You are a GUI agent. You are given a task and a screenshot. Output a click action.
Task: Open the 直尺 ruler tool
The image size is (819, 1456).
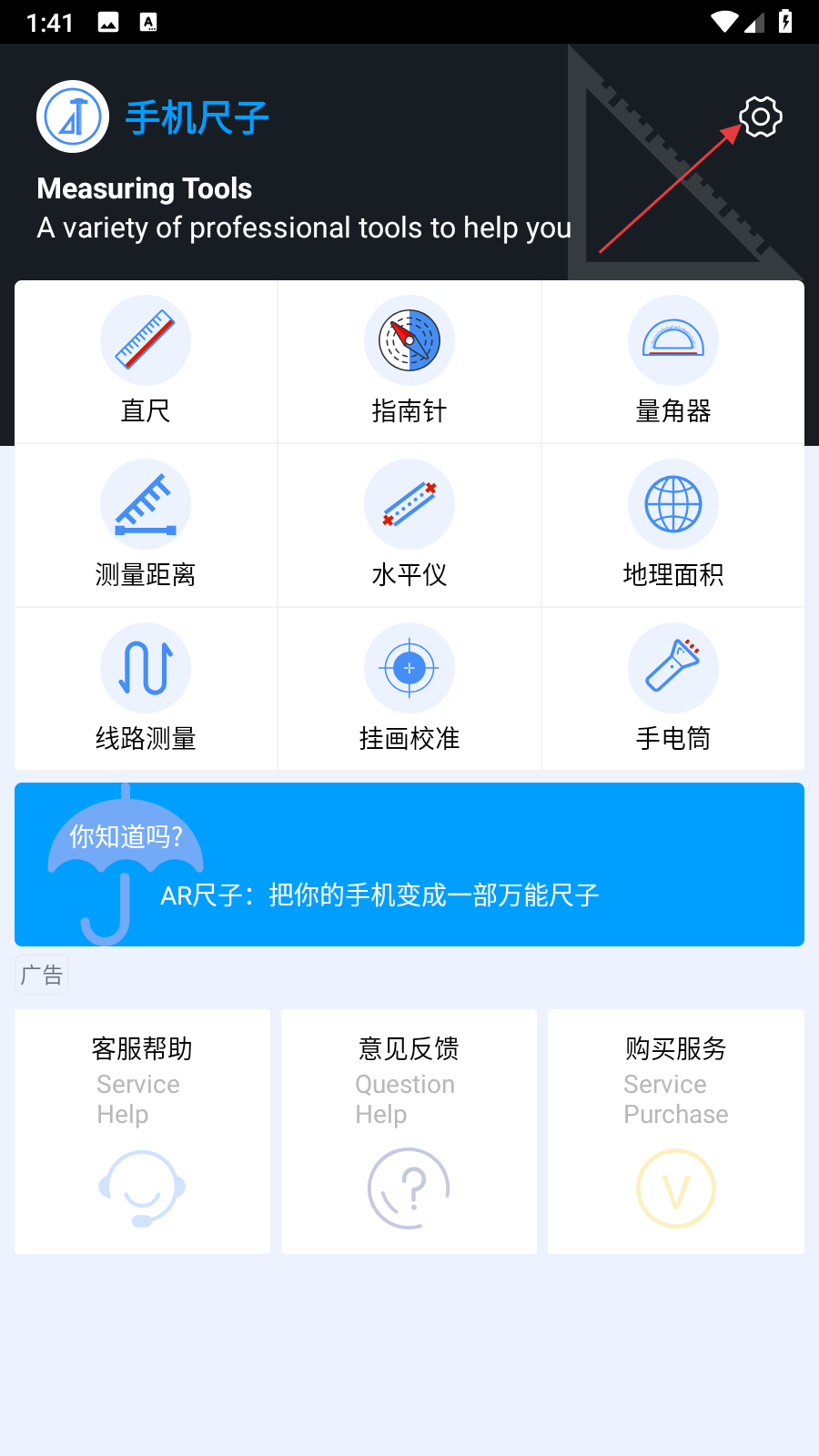146,361
